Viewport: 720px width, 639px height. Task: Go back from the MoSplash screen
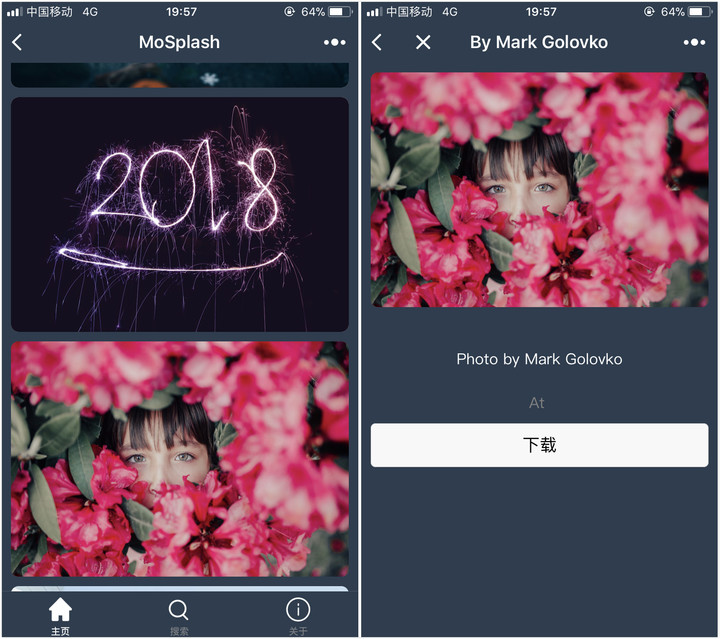(17, 42)
